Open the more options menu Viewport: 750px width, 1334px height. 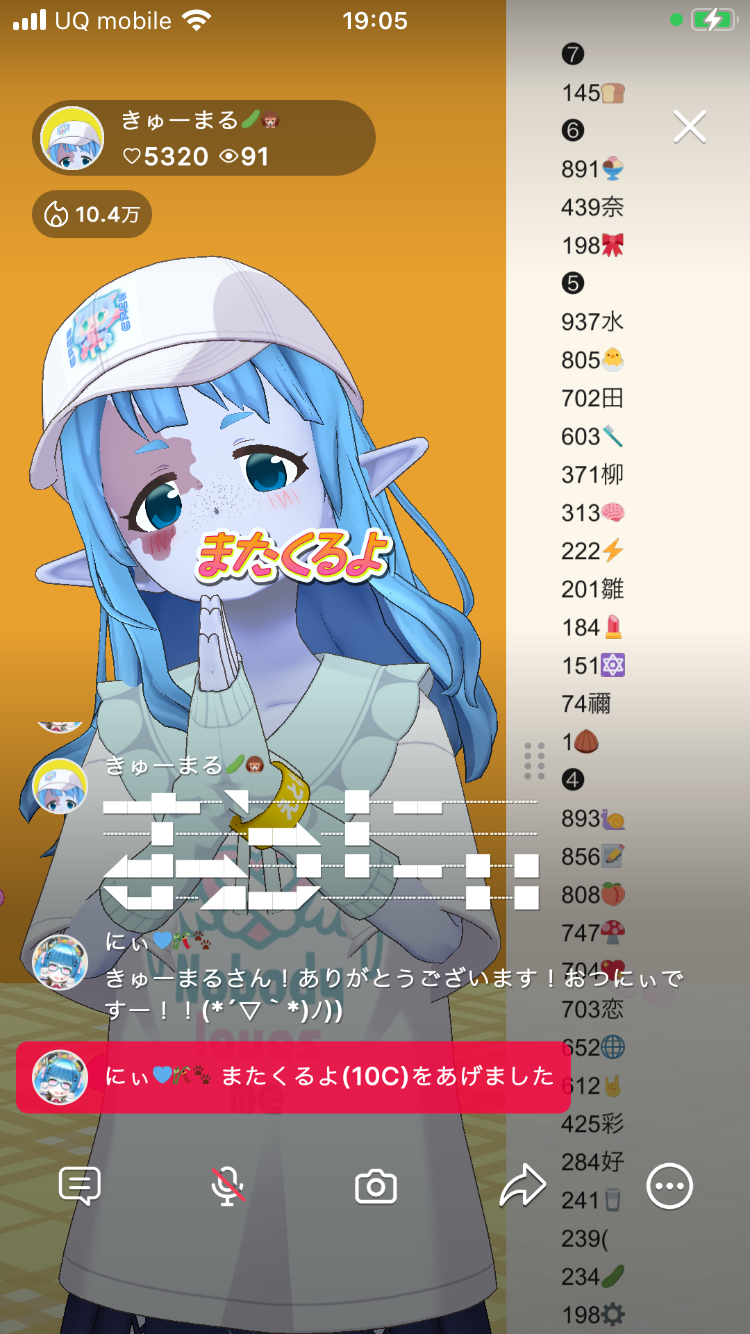click(x=669, y=1186)
